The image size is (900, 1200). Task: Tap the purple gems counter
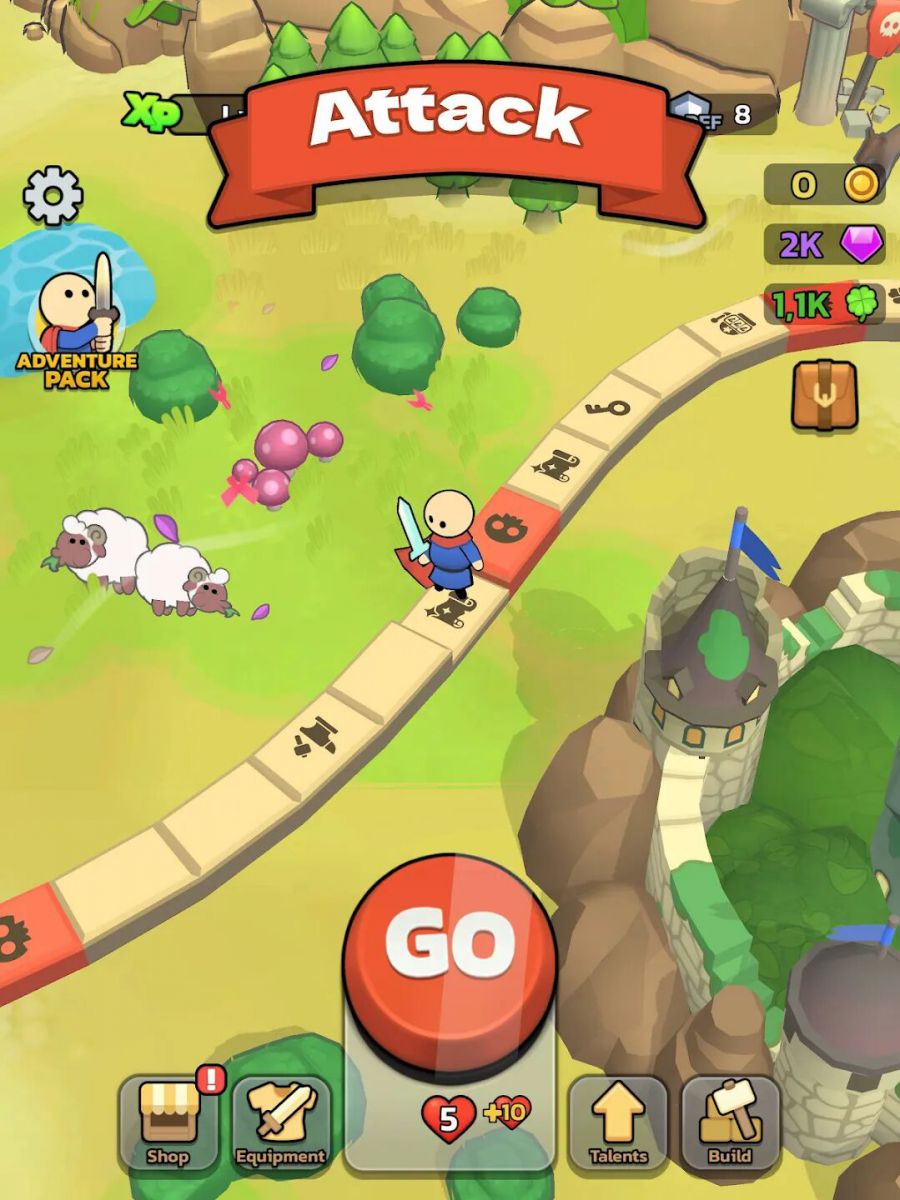coord(824,244)
